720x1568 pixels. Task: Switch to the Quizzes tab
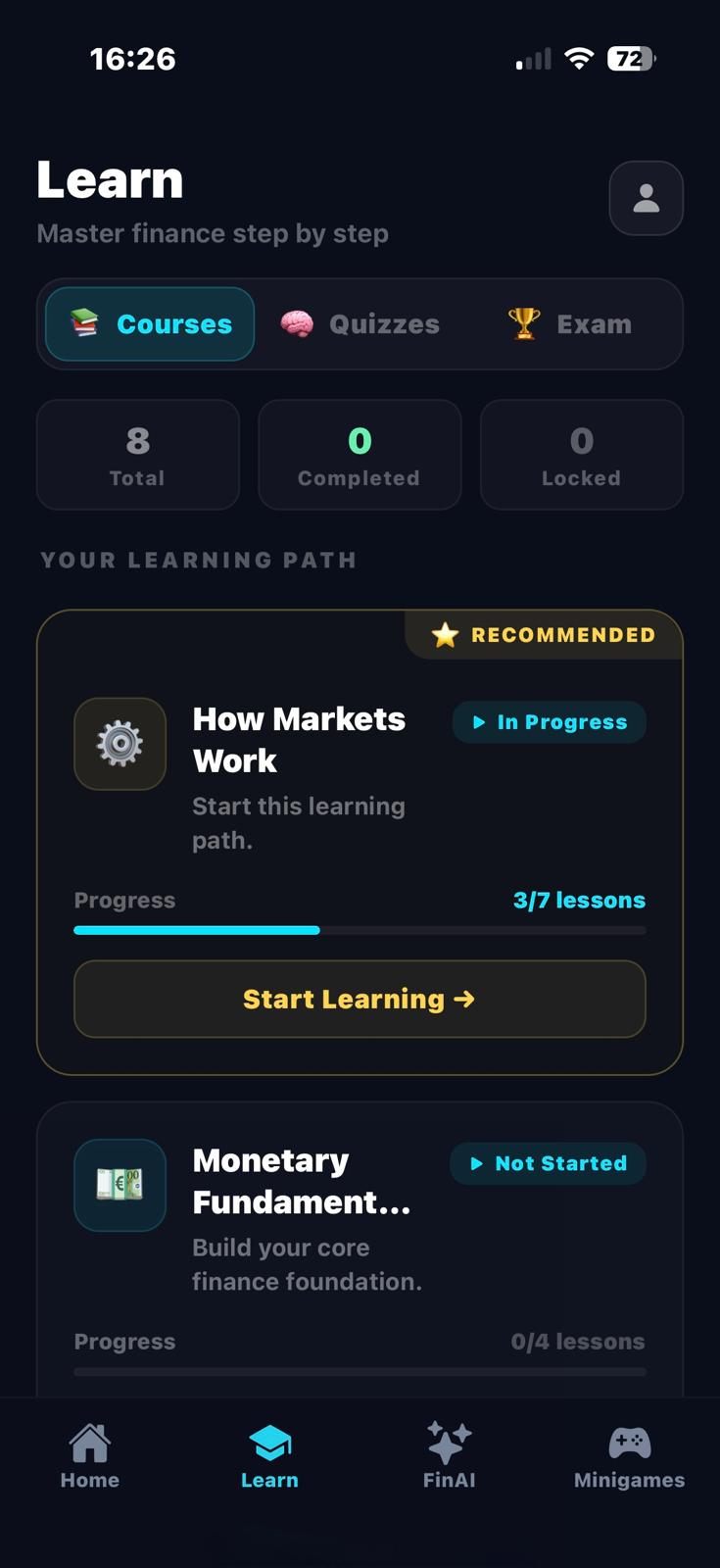362,323
